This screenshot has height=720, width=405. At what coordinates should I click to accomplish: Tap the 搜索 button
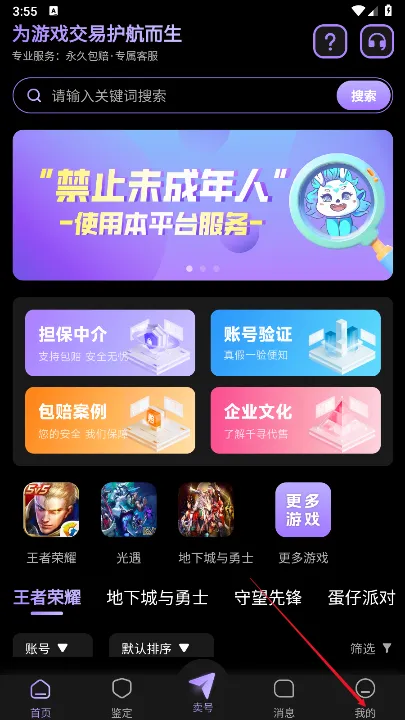point(364,96)
